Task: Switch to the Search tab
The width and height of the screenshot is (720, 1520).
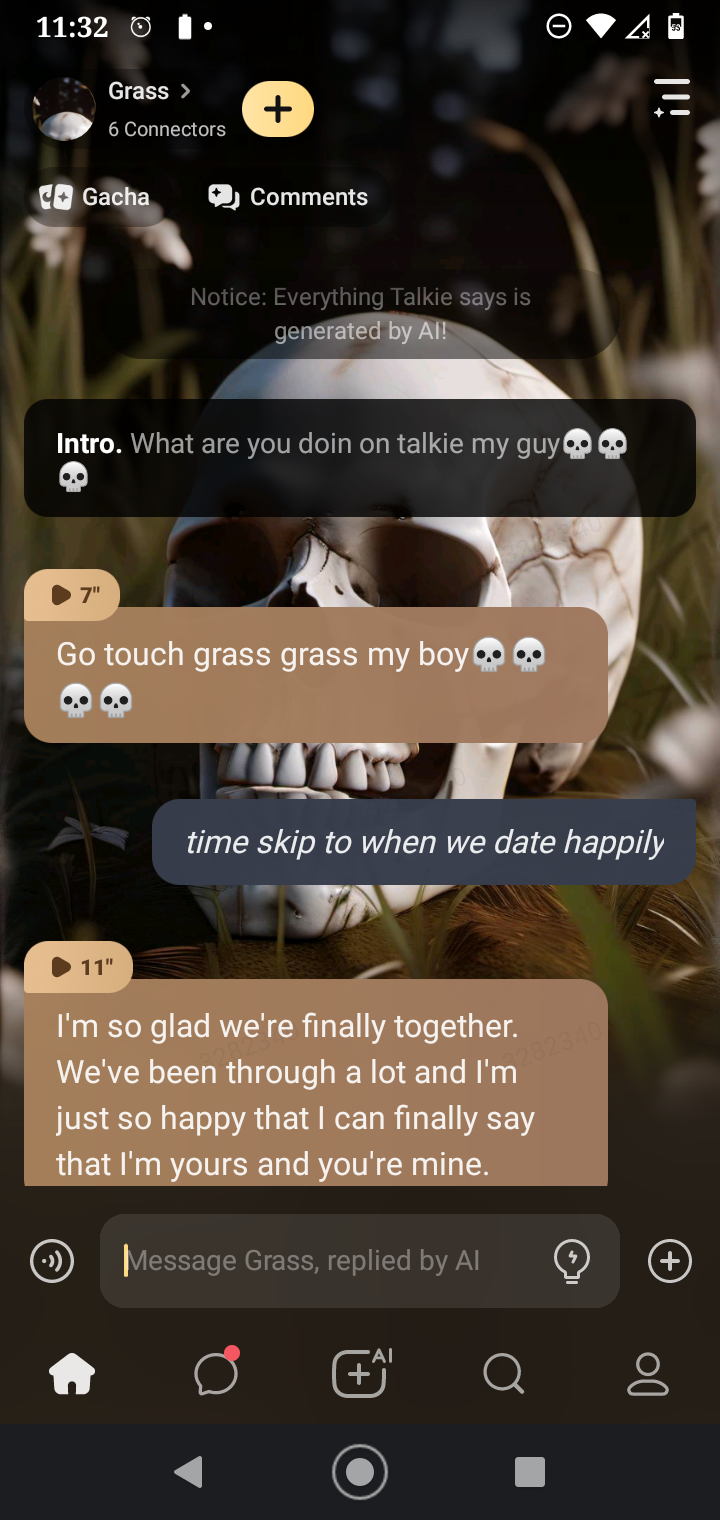Action: click(503, 1374)
